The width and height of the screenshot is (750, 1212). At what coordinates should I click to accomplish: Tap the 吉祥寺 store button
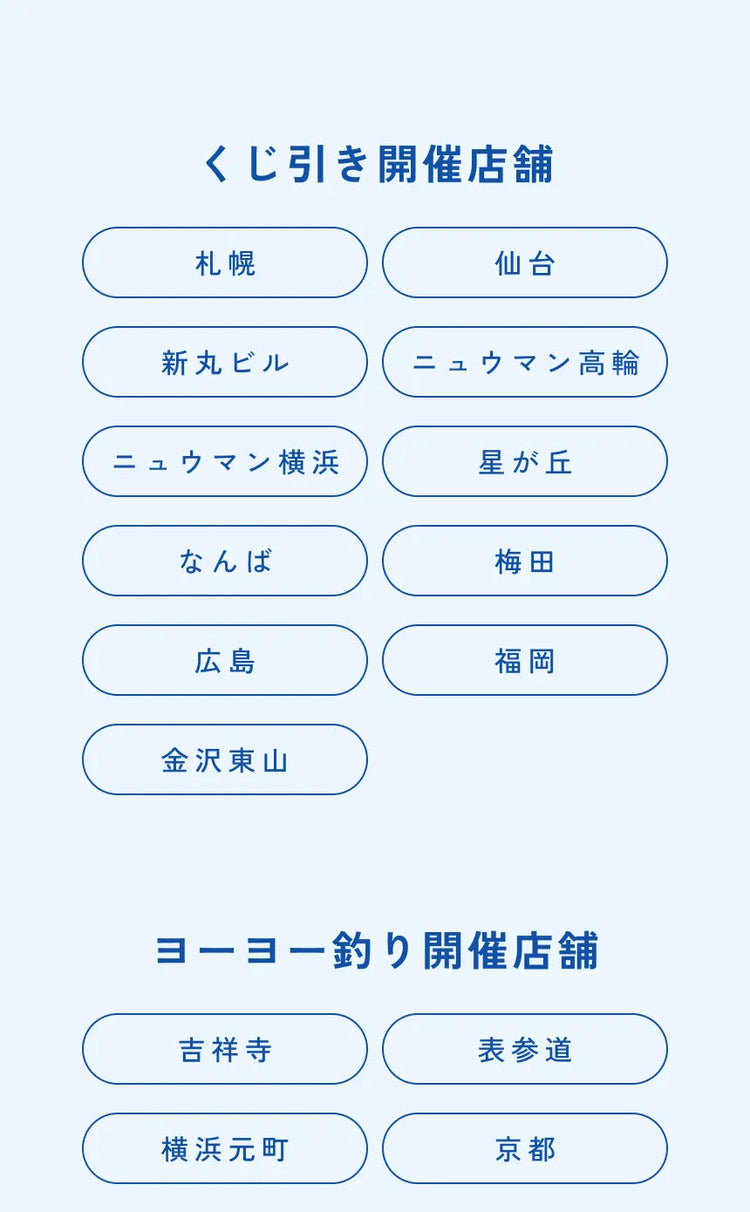(225, 1049)
